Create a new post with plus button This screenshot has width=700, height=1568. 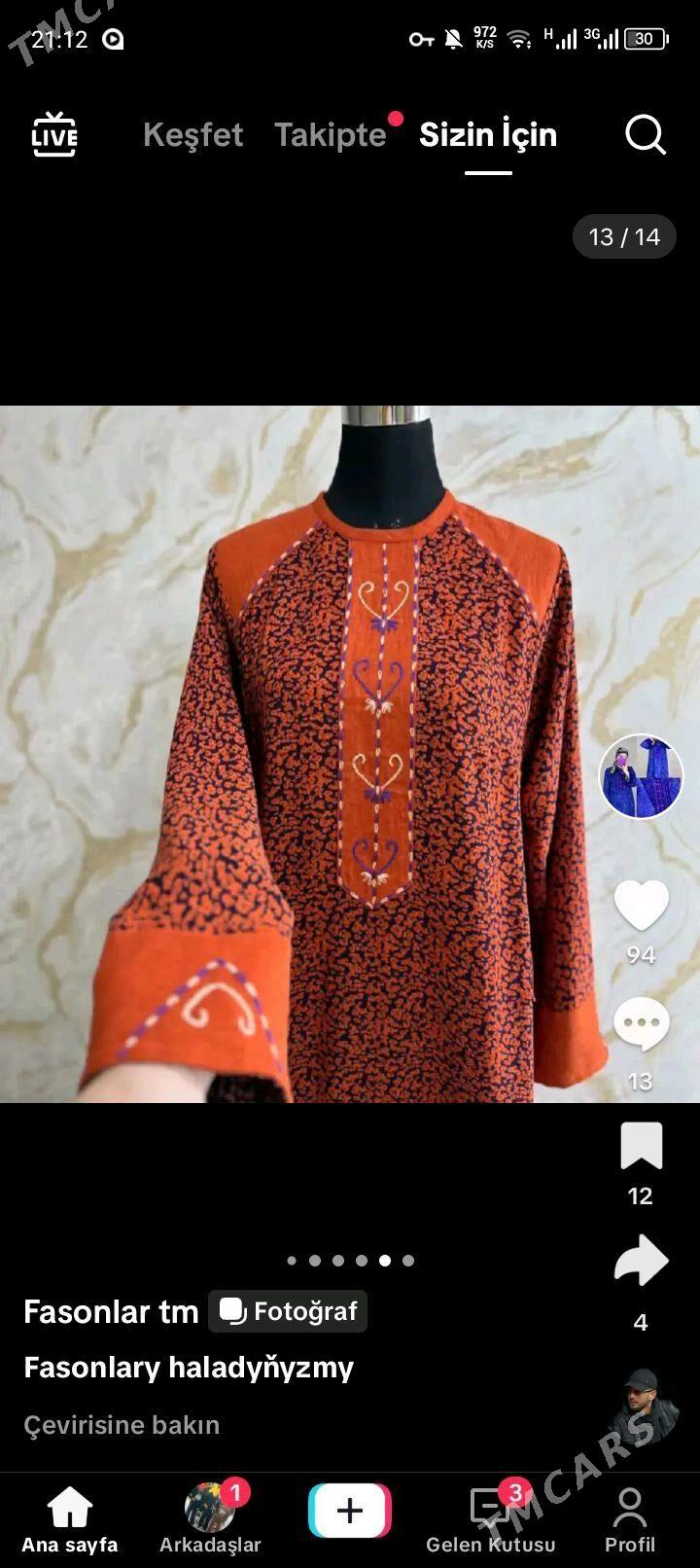pyautogui.click(x=350, y=1511)
